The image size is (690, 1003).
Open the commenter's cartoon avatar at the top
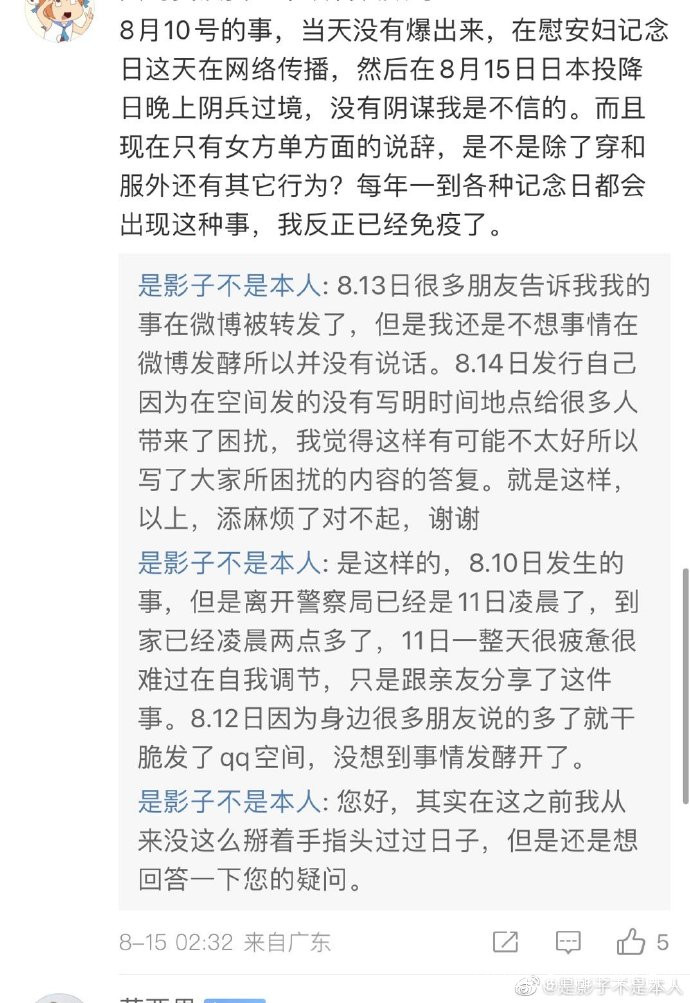click(59, 18)
